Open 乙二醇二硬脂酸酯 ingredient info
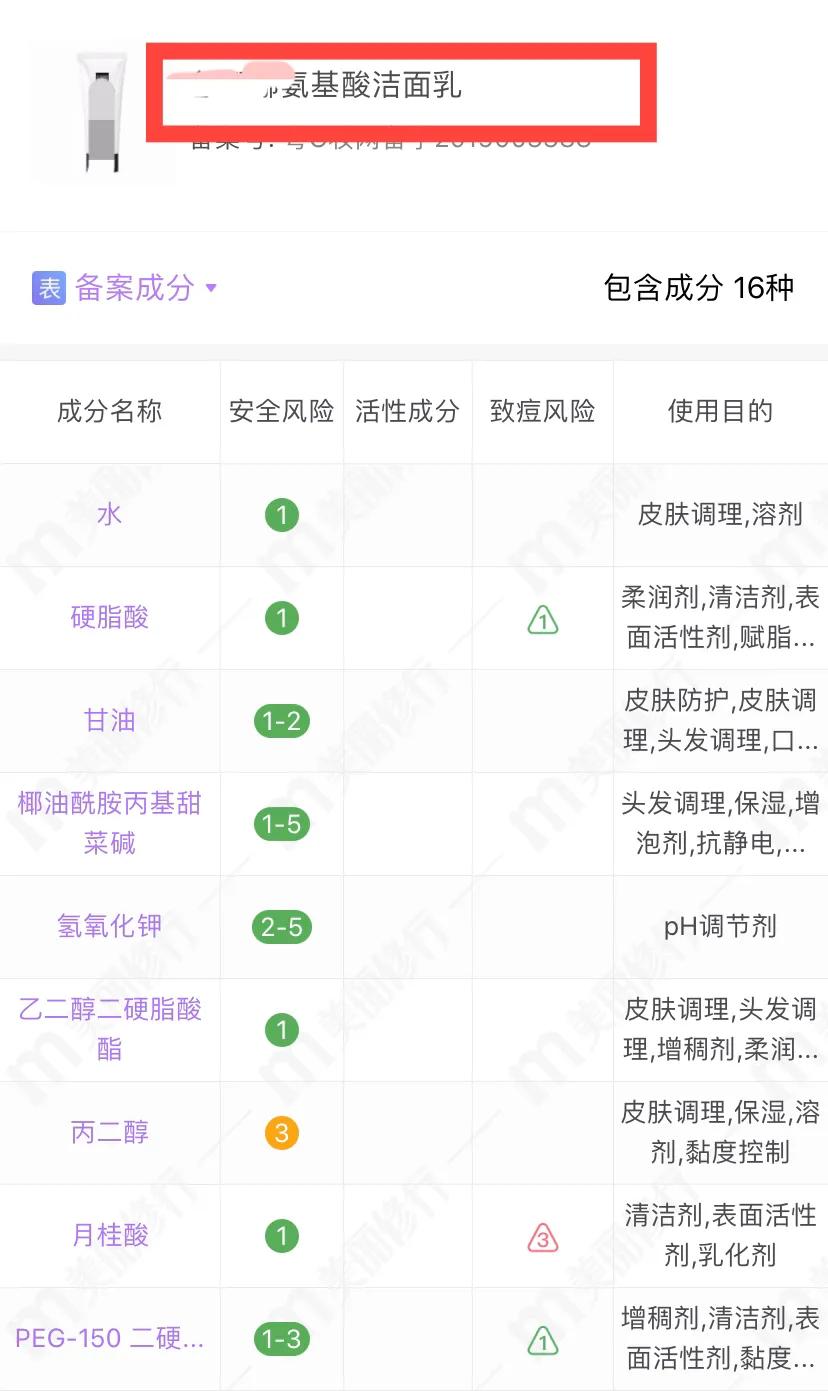This screenshot has height=1391, width=828. coord(109,1029)
